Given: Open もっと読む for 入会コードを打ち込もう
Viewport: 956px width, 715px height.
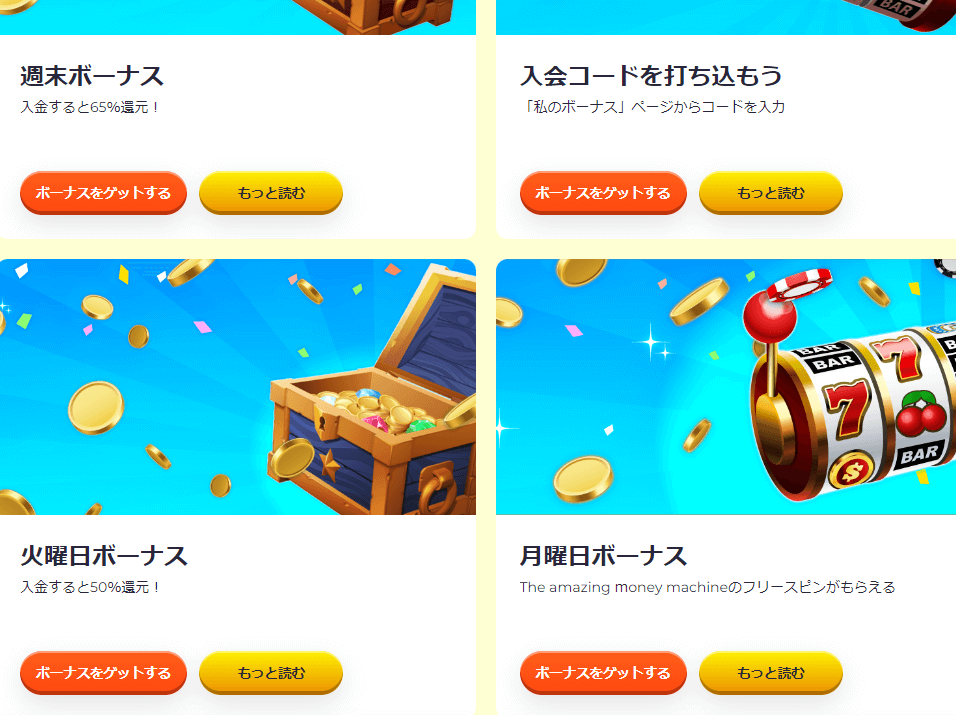Looking at the screenshot, I should coord(770,193).
